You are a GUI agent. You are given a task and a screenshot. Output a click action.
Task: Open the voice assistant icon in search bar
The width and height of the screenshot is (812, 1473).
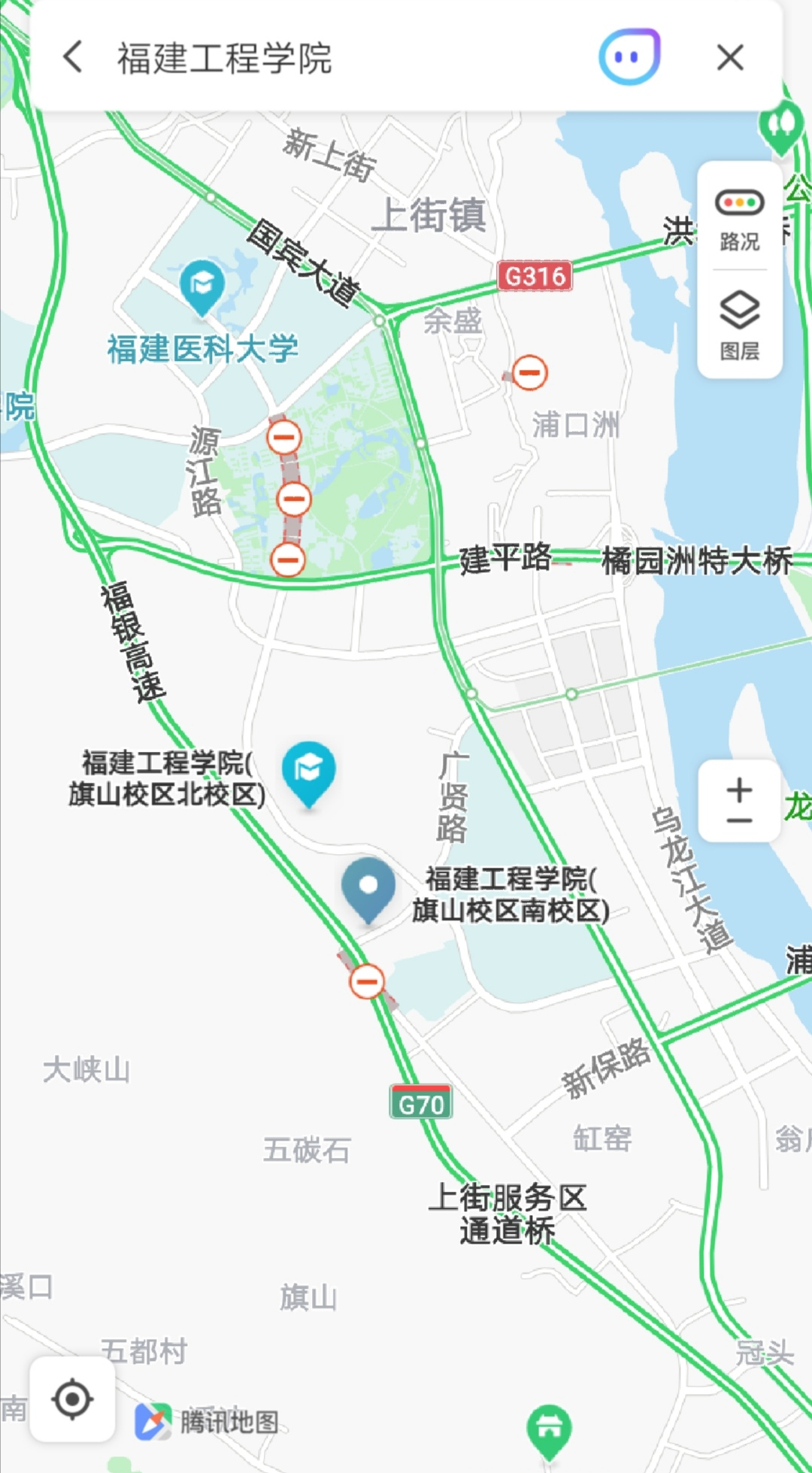(630, 58)
